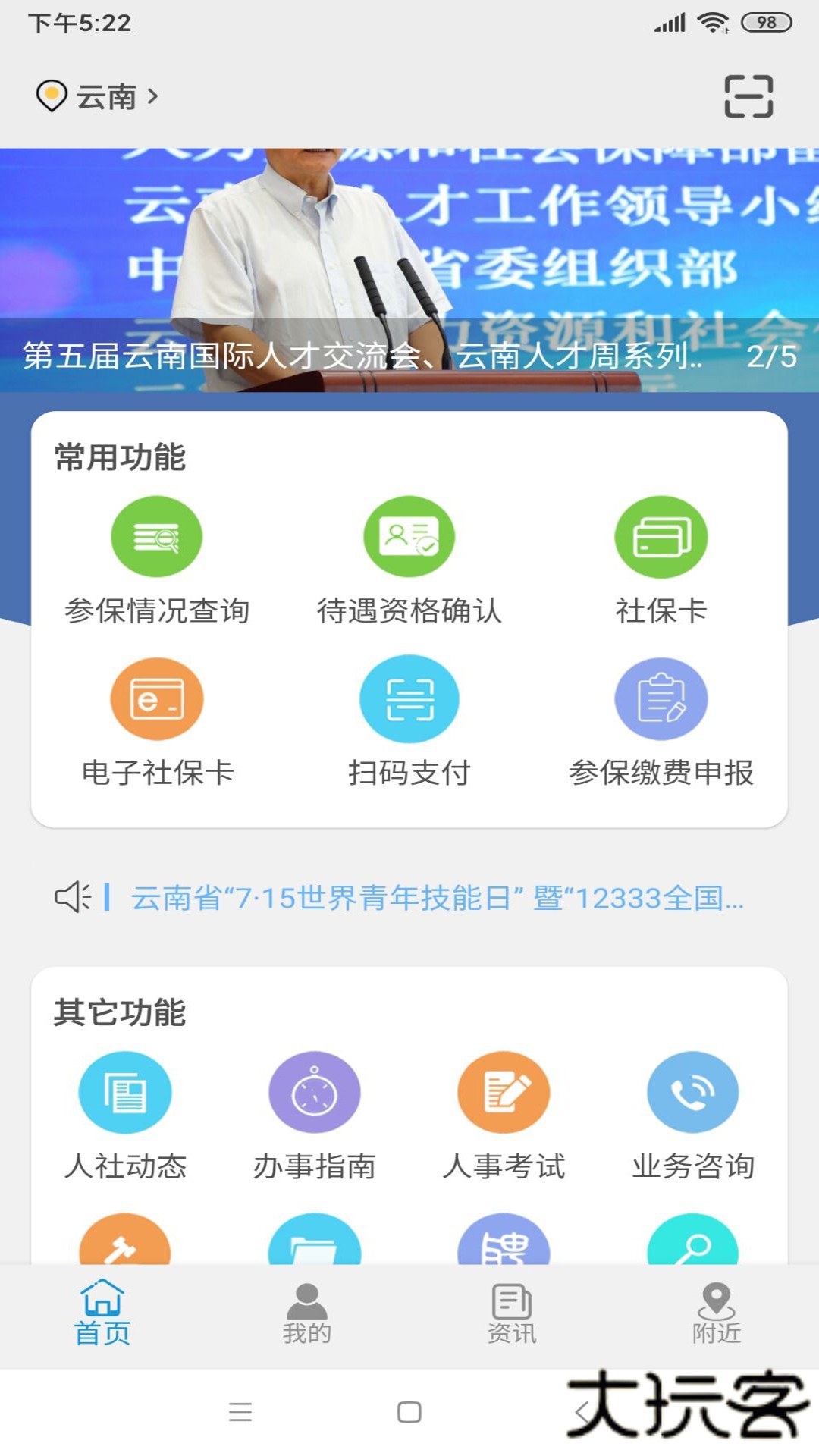Viewport: 819px width, 1456px height.
Task: Open 人事考试 pencil icon
Action: pos(504,1092)
